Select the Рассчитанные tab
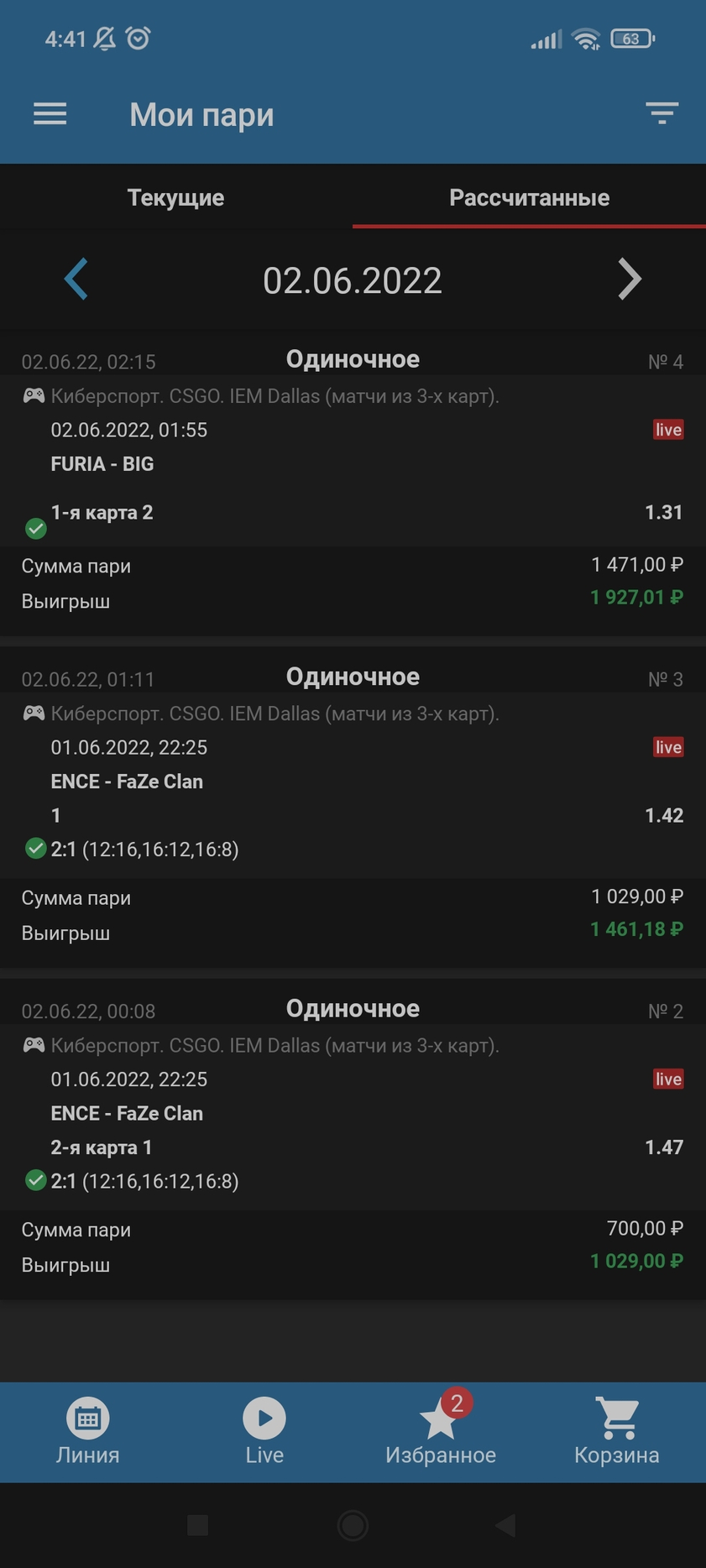 pos(529,197)
